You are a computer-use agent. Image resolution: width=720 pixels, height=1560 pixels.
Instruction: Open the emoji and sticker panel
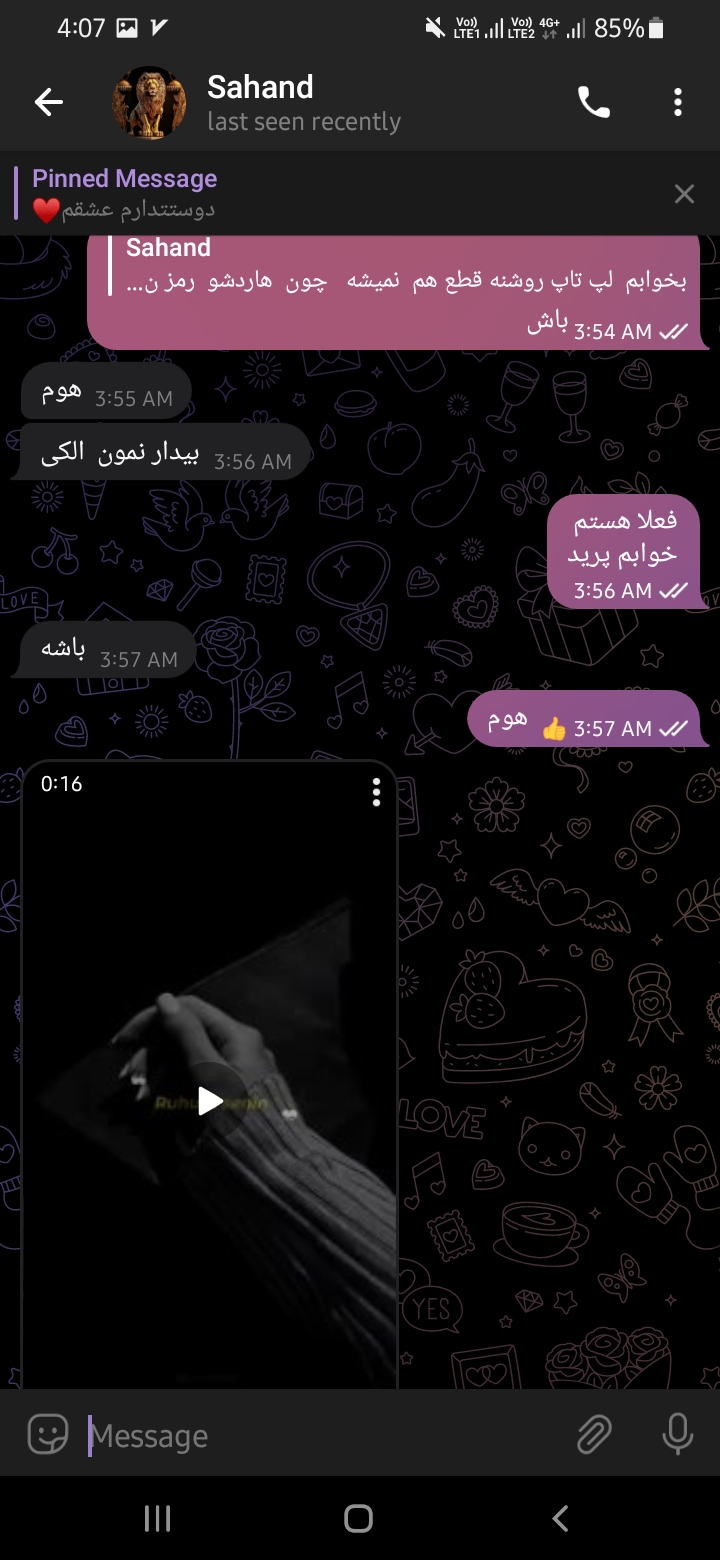click(x=47, y=1435)
